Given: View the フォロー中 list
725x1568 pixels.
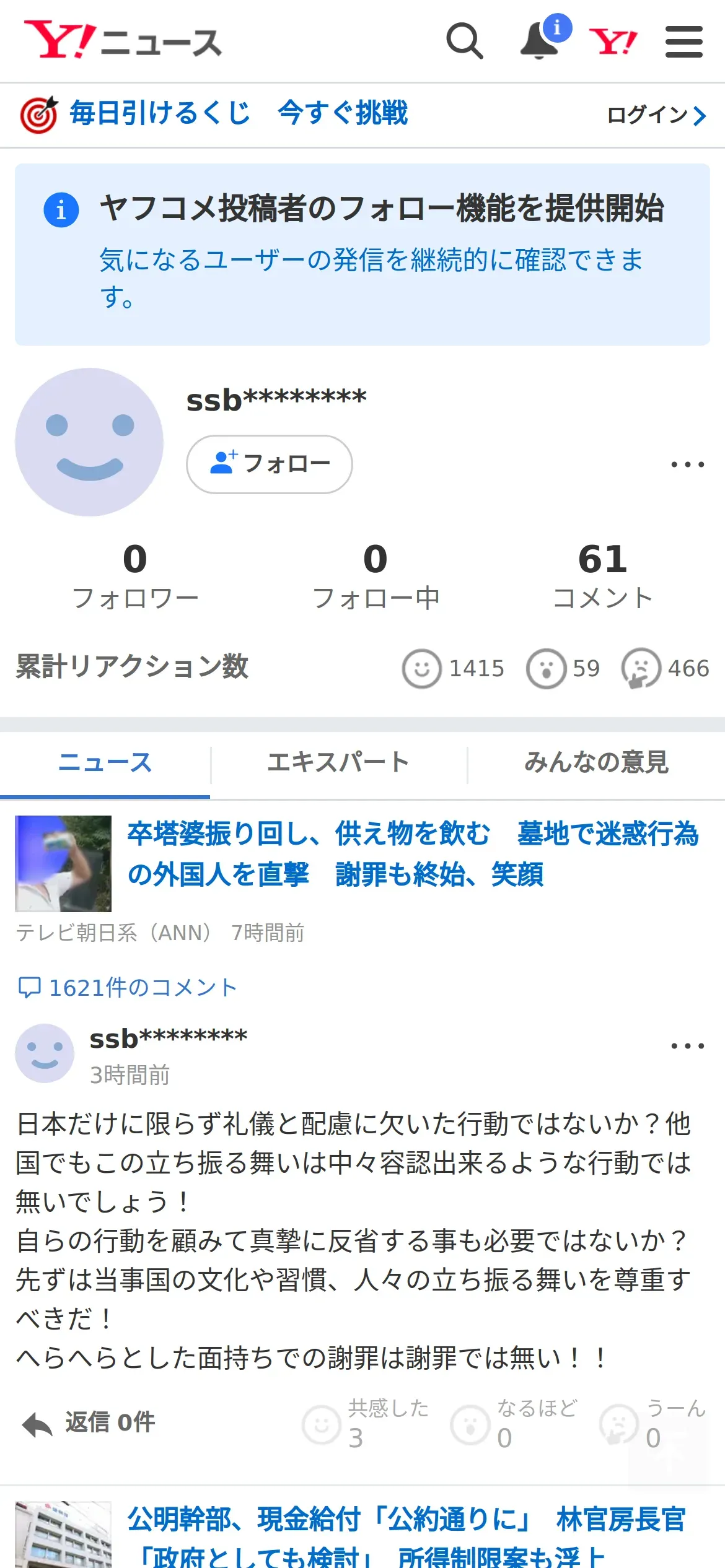Looking at the screenshot, I should click(376, 576).
